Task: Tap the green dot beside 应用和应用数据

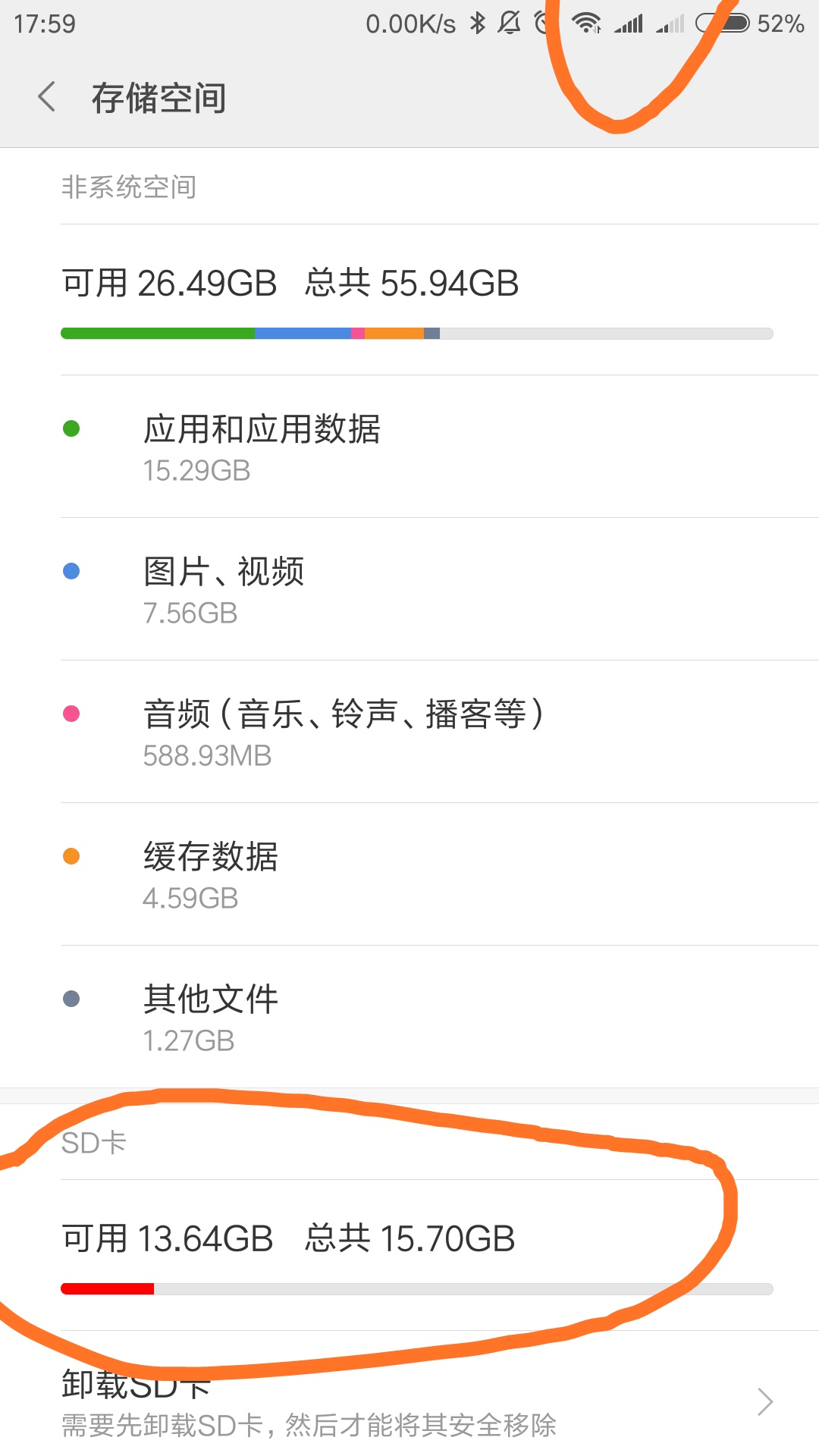Action: coord(74,428)
